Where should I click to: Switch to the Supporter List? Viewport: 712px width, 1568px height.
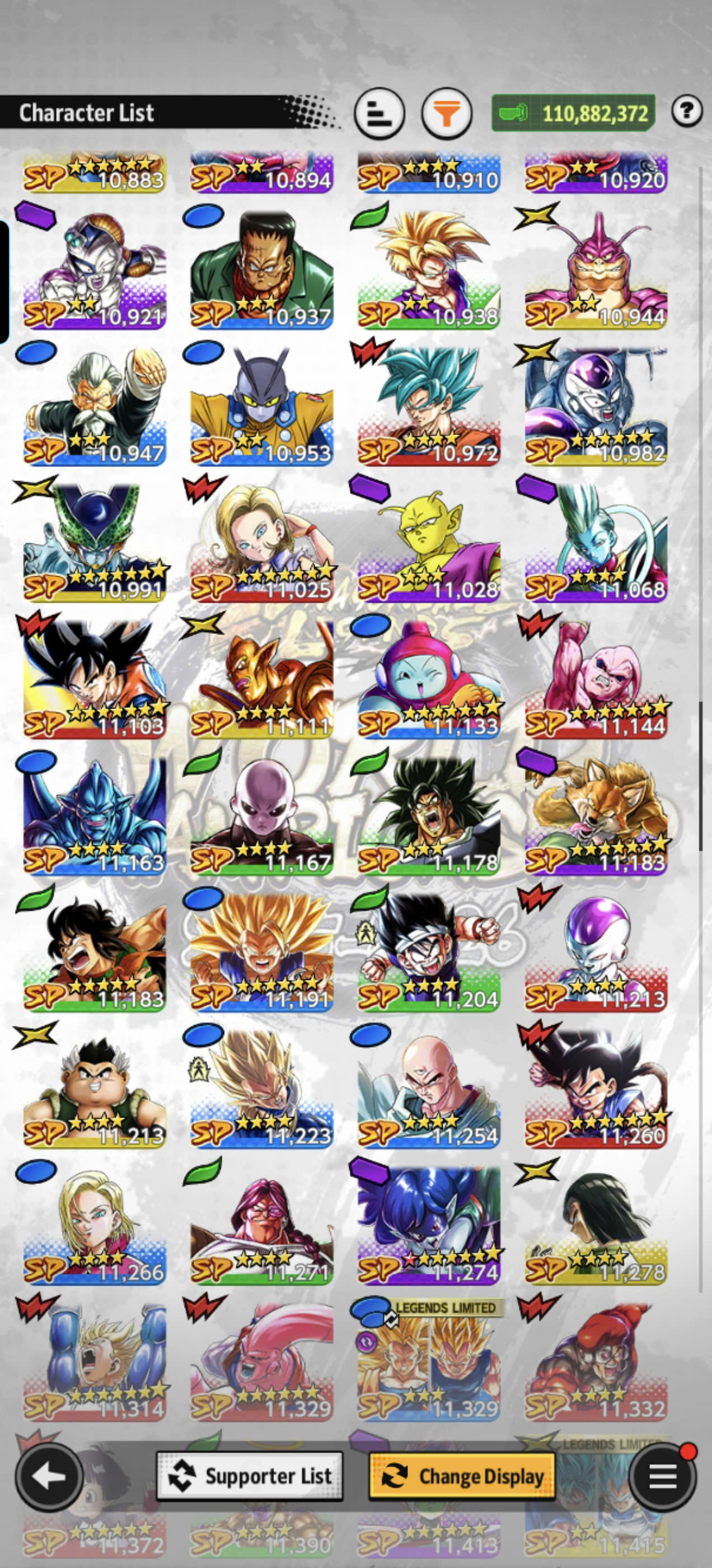click(x=250, y=1476)
